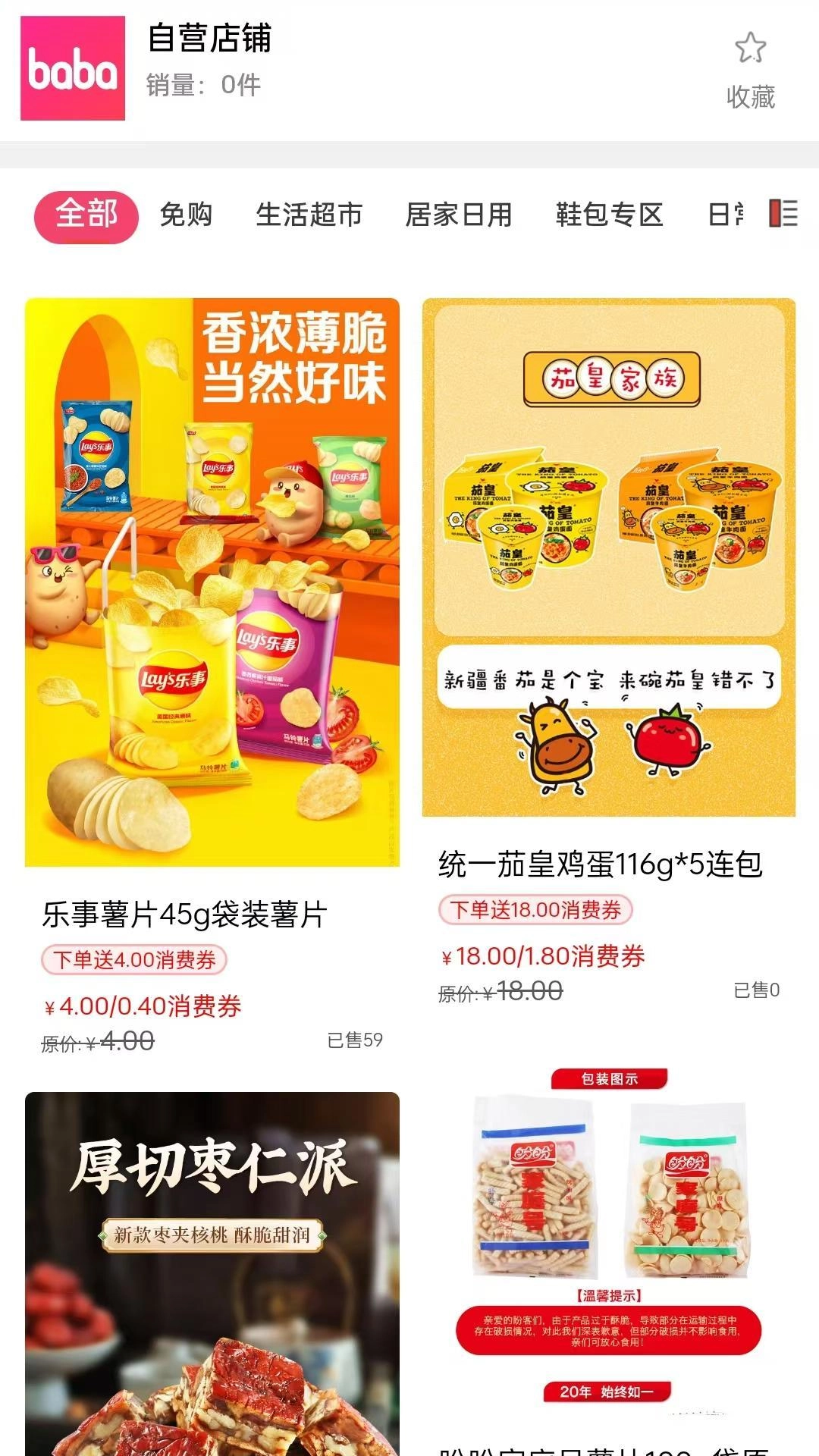Switch to the 免购 tab
This screenshot has width=819, height=1456.
184,215
